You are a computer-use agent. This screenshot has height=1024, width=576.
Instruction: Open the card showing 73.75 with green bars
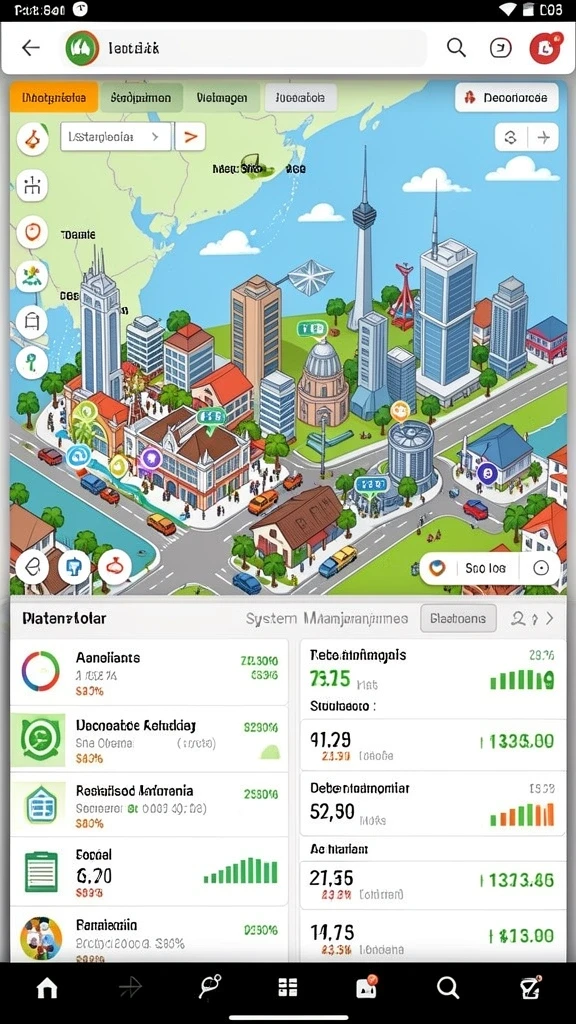tap(433, 679)
